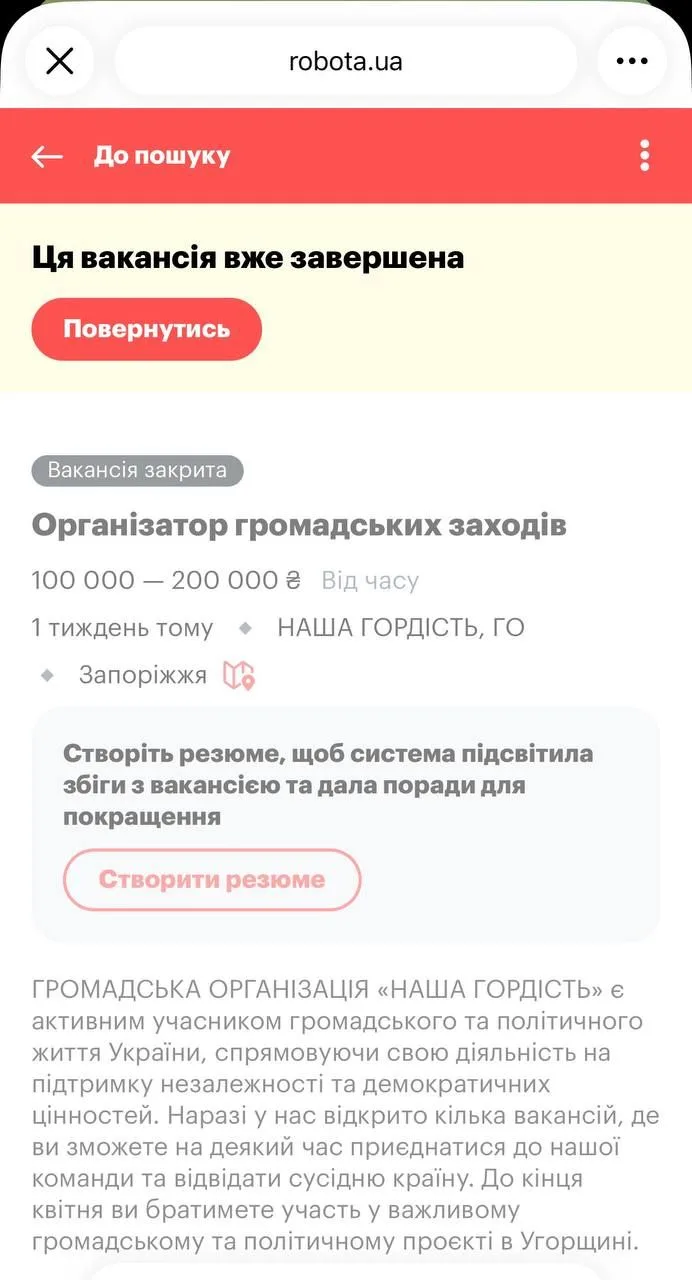Tap the robota.ua address bar
Screen dimensions: 692x1280
(346, 61)
